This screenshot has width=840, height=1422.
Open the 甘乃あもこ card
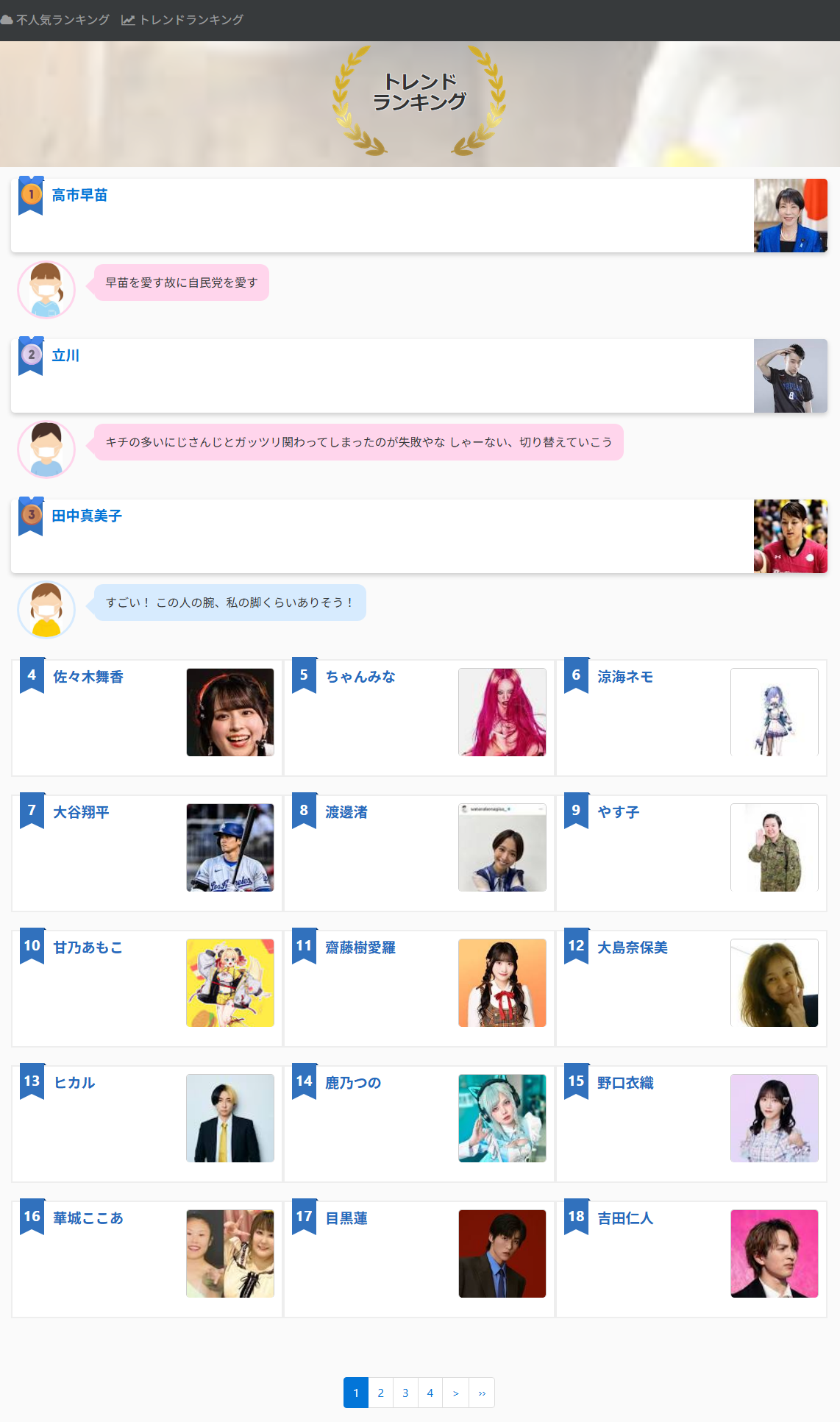coord(147,989)
